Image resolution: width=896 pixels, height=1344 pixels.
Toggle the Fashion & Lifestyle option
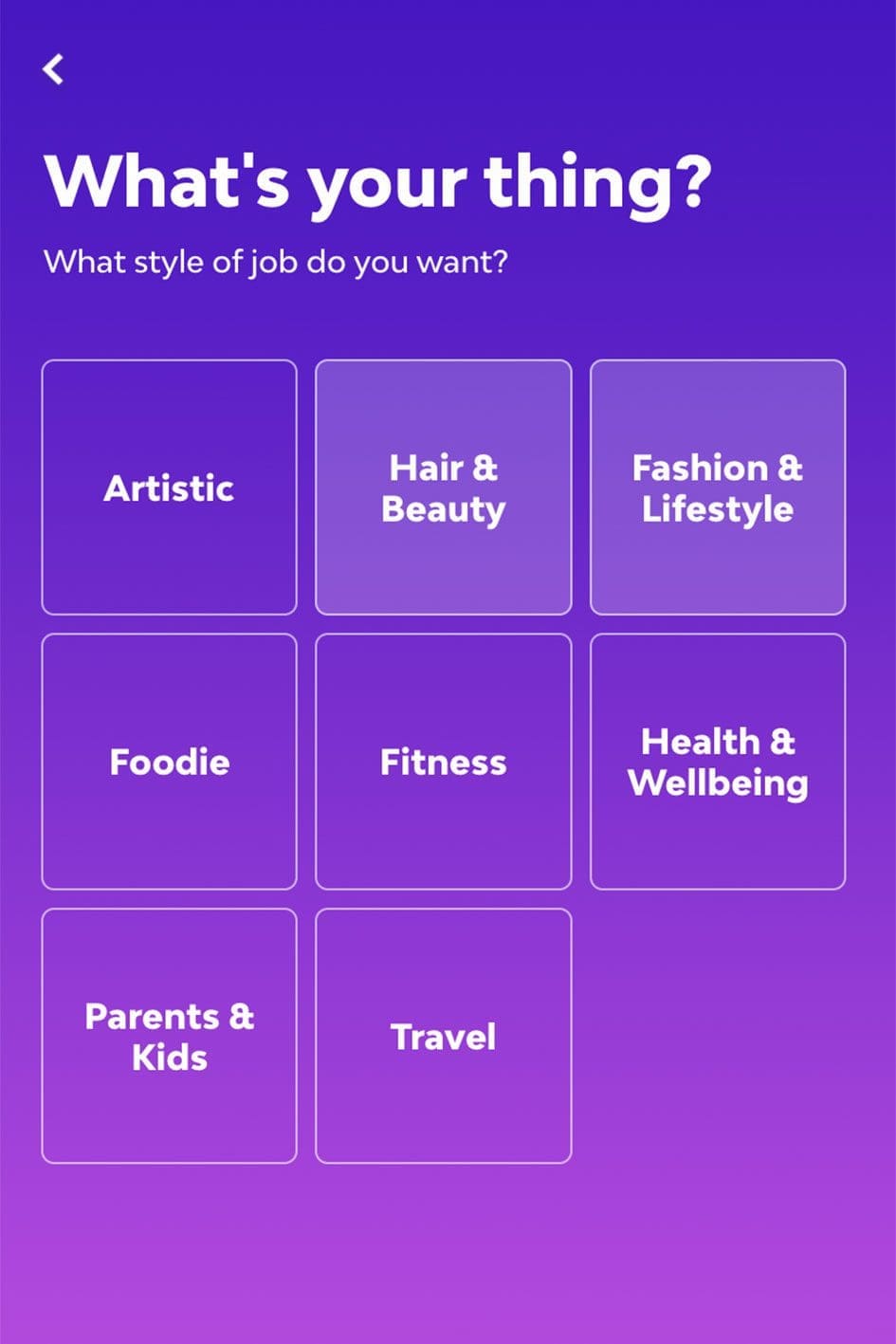717,488
